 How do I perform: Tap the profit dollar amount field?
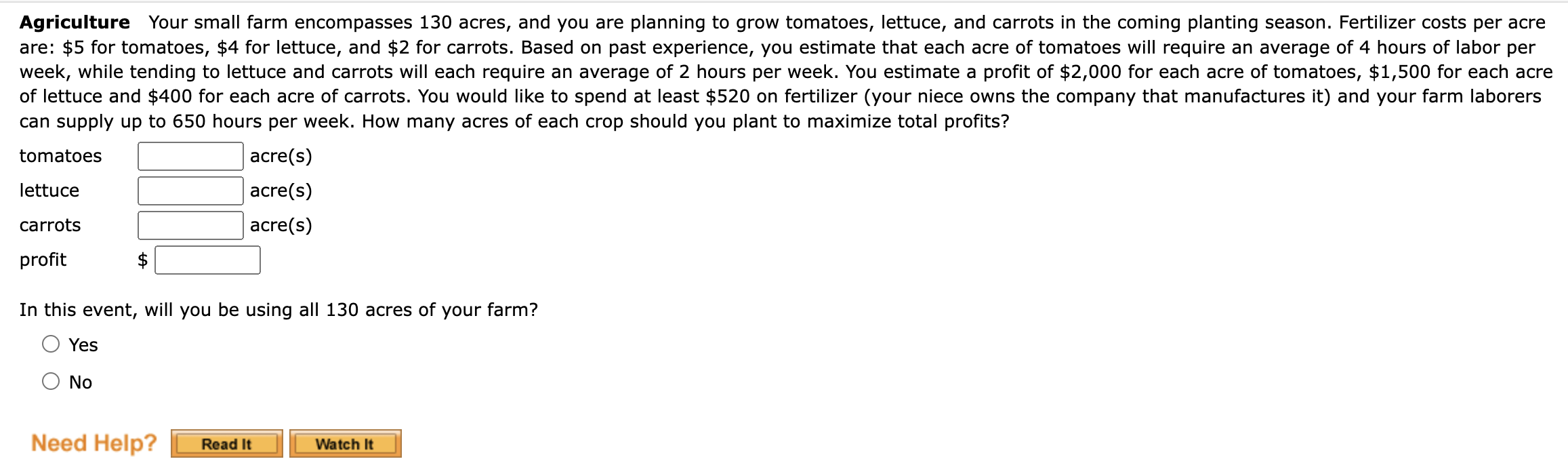pos(207,260)
